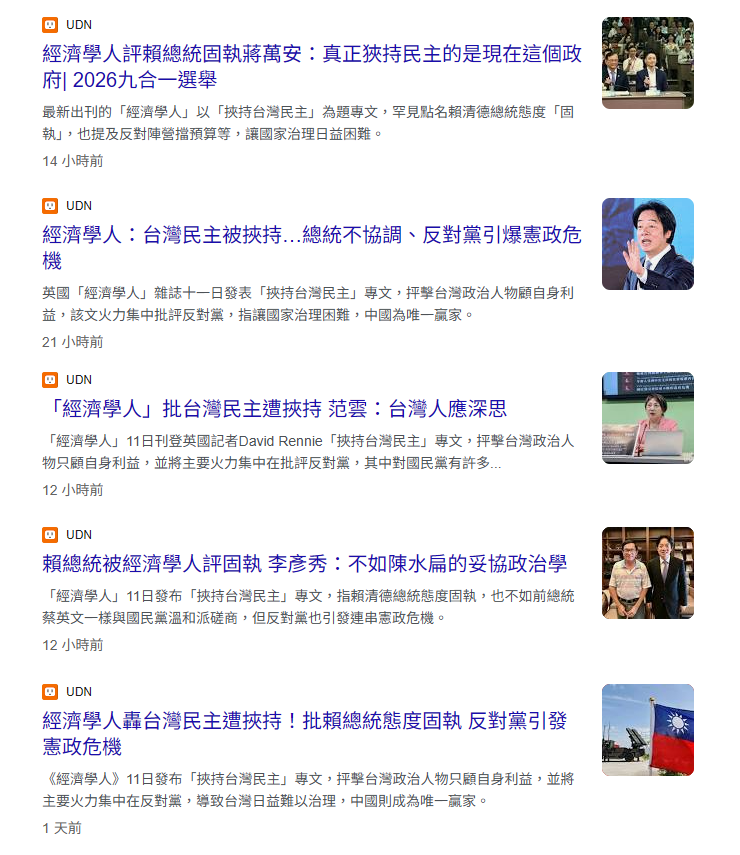Image resolution: width=740 pixels, height=855 pixels.
Task: Open the article about 蔣萬安 and 2026九合一選舉
Action: coord(312,67)
